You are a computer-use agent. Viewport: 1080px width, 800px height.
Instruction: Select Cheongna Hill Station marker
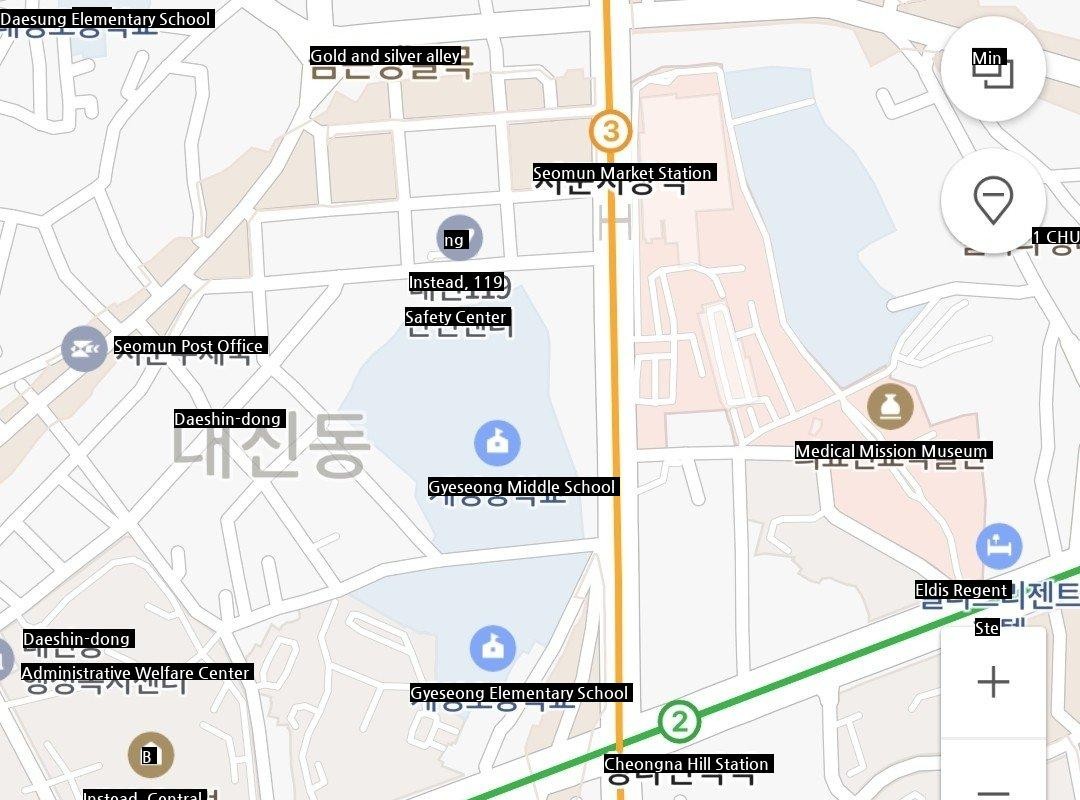tap(678, 721)
